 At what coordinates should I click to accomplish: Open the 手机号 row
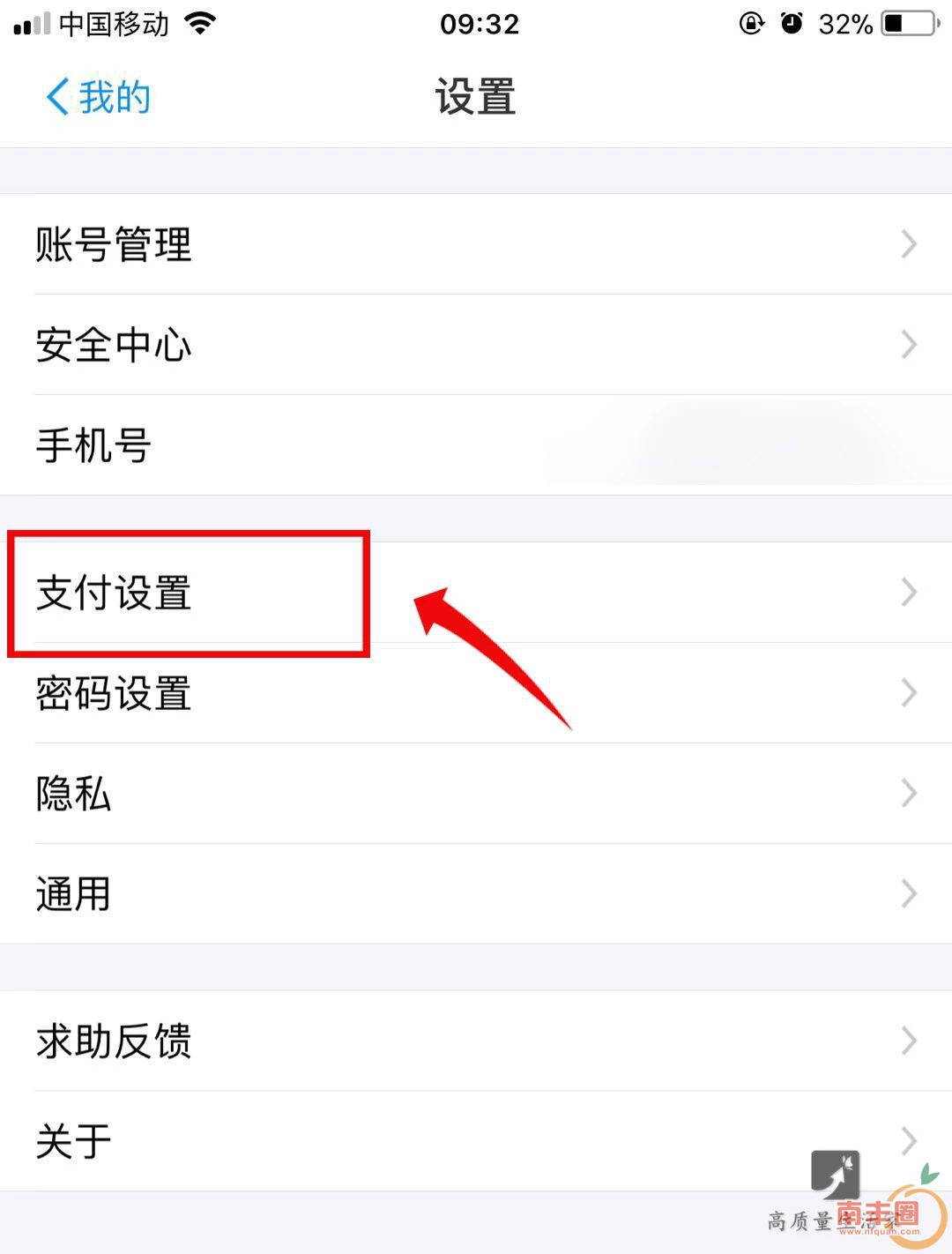click(x=95, y=445)
